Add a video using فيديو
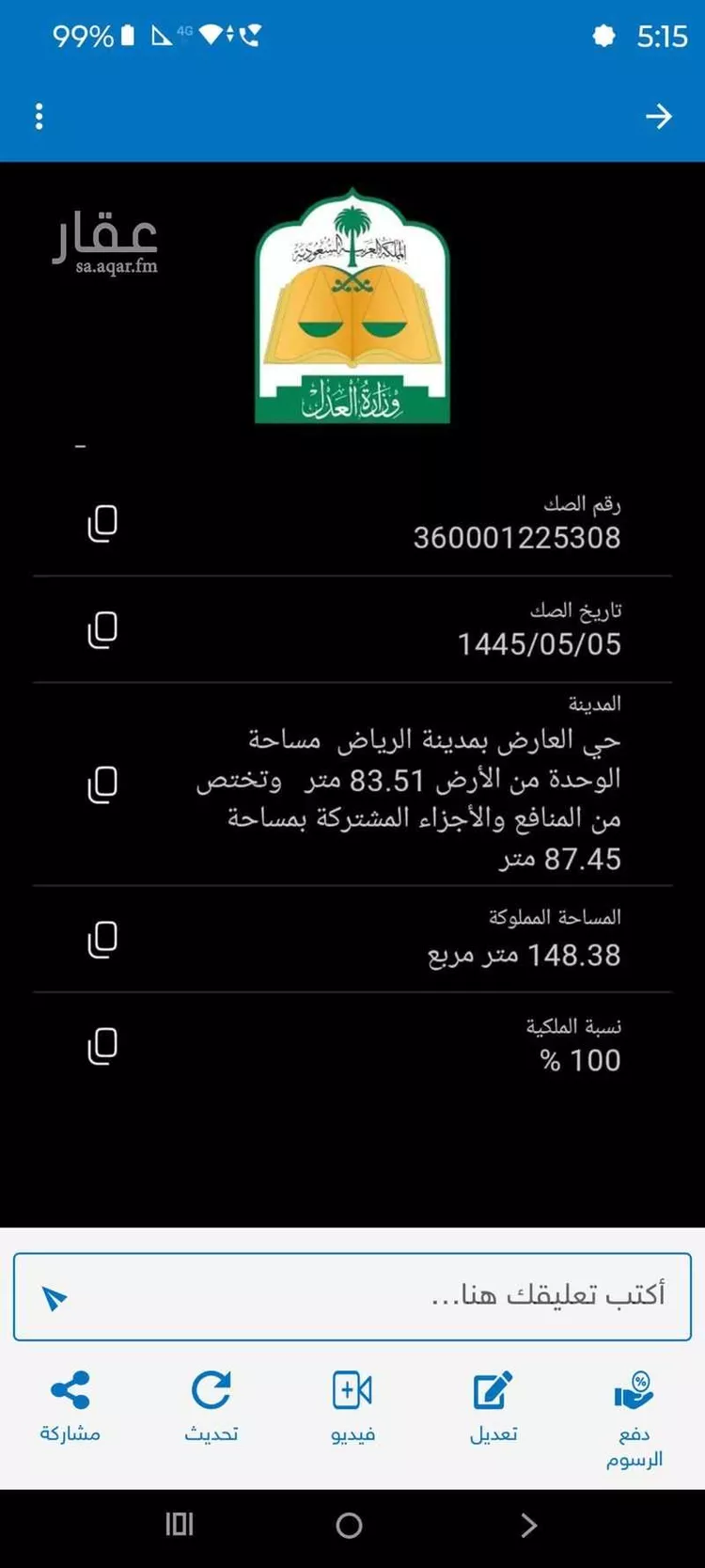 352,1405
